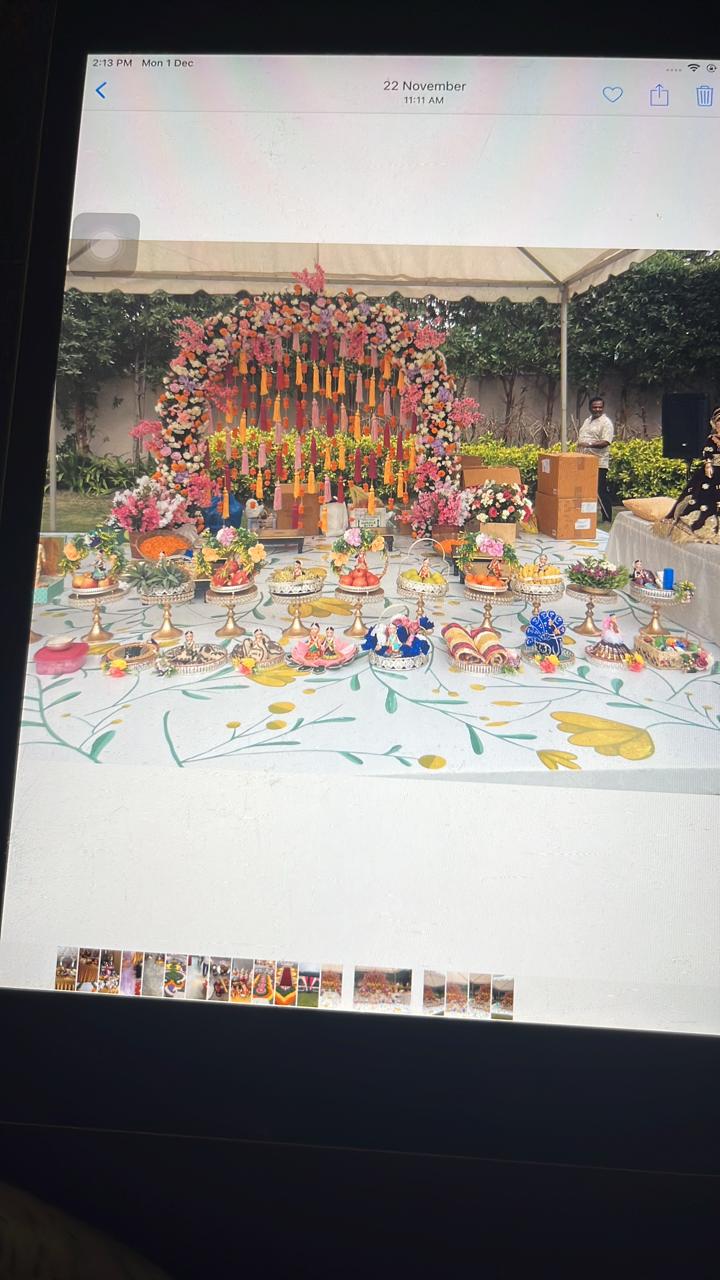Jump to the last thumbnail in the filmstrip
Image resolution: width=720 pixels, height=1280 pixels.
coord(502,997)
